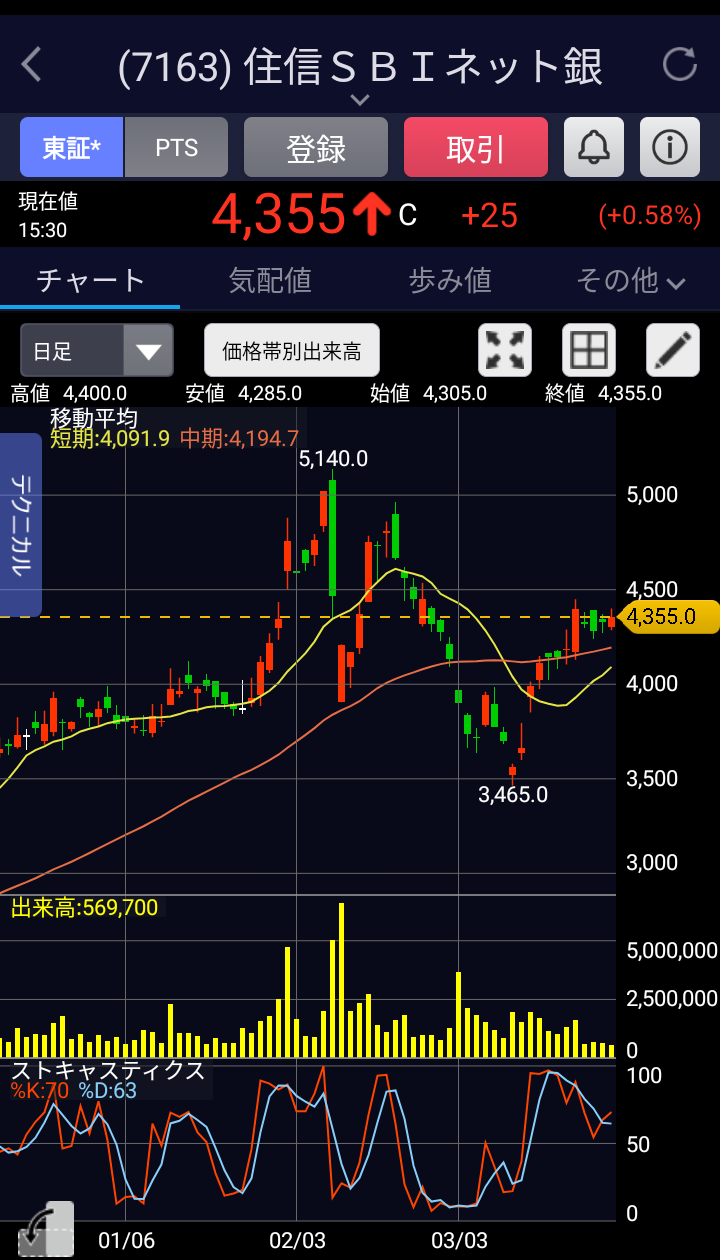Switch to the 歩み値 tab
720x1260 pixels.
450,281
